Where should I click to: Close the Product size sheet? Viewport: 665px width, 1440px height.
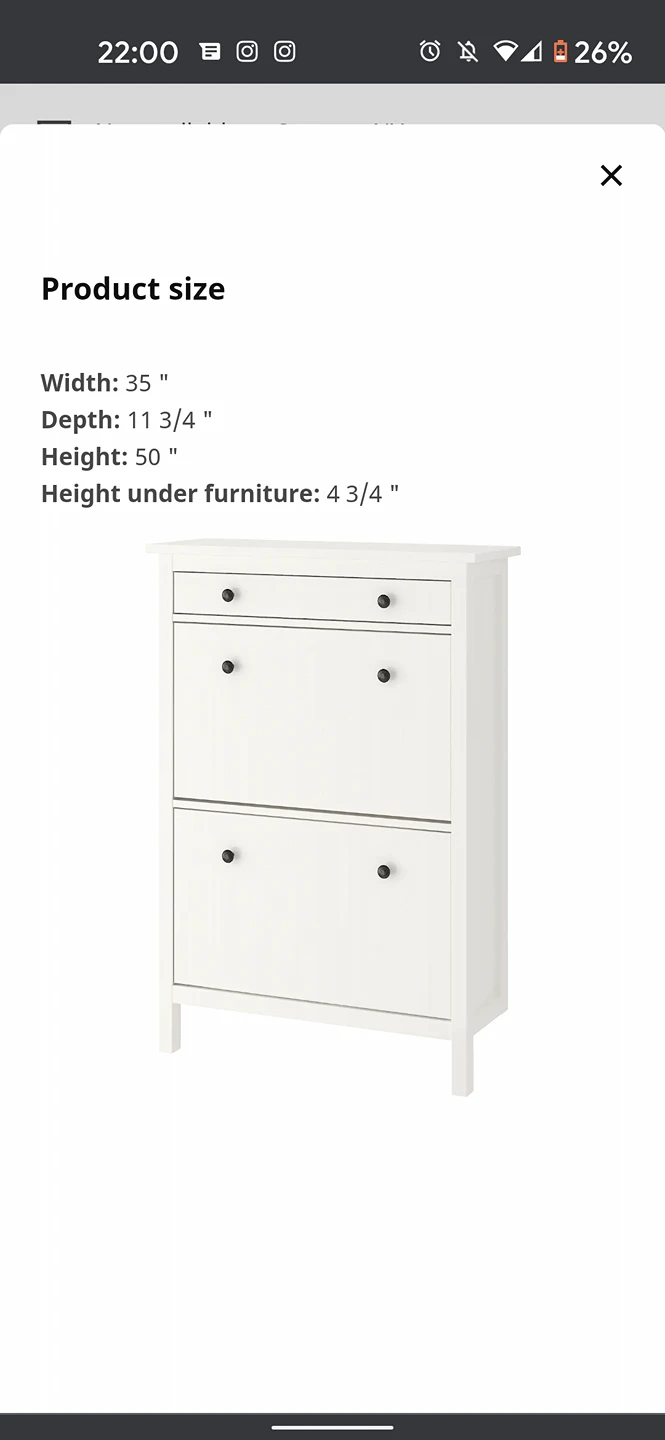tap(611, 176)
